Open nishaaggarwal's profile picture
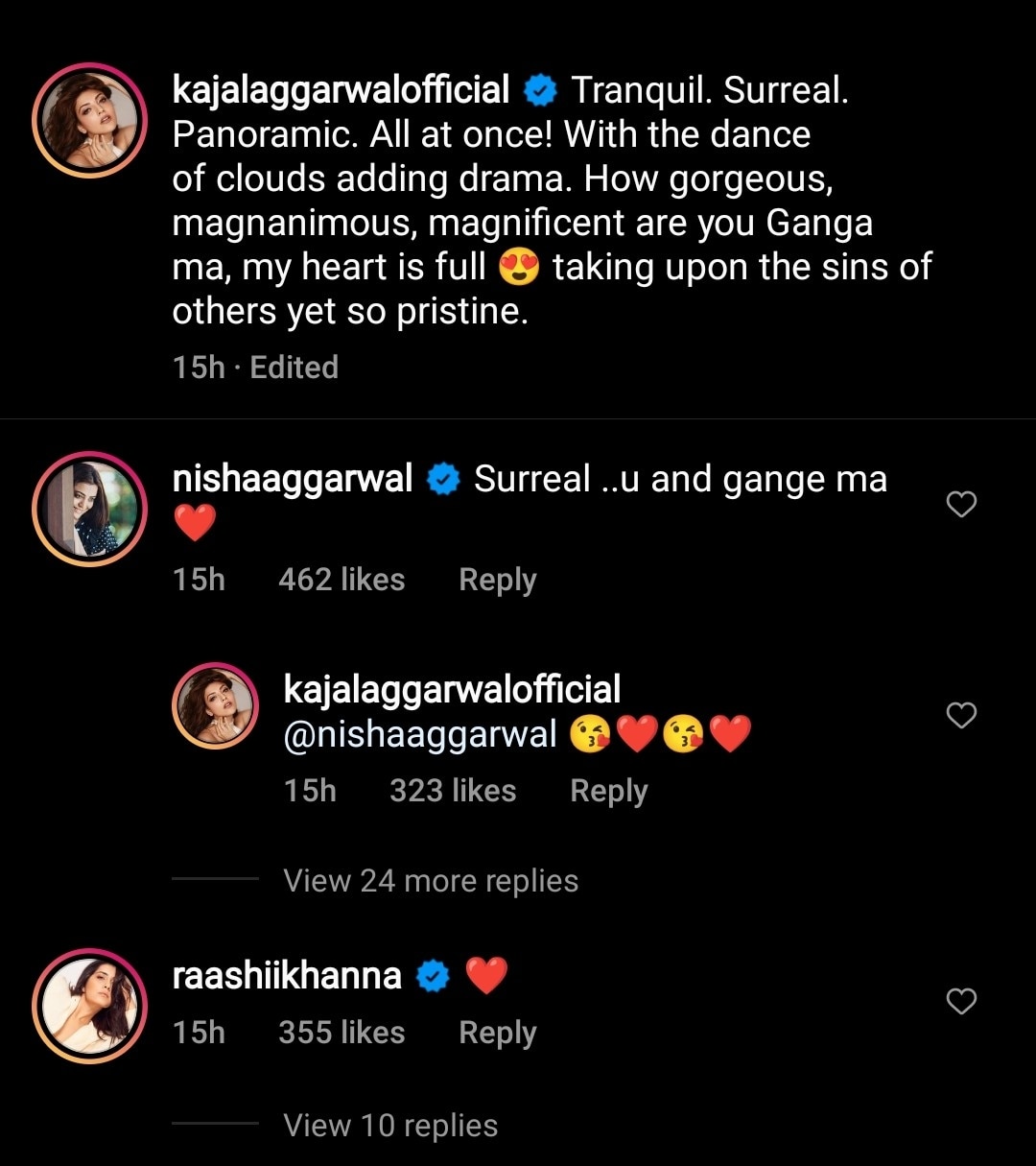The height and width of the screenshot is (1166, 1036). [89, 508]
